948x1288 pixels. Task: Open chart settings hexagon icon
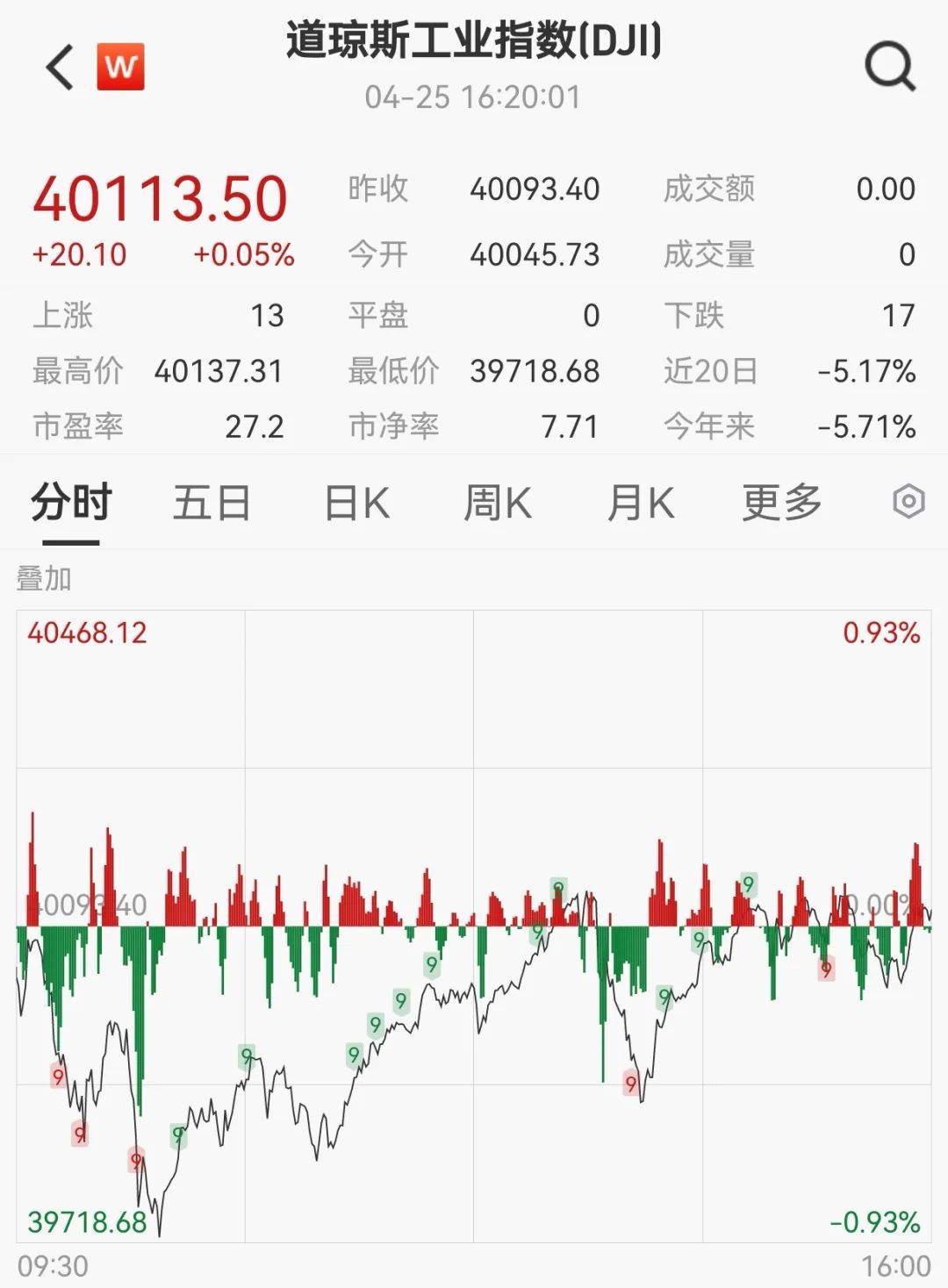pos(908,502)
